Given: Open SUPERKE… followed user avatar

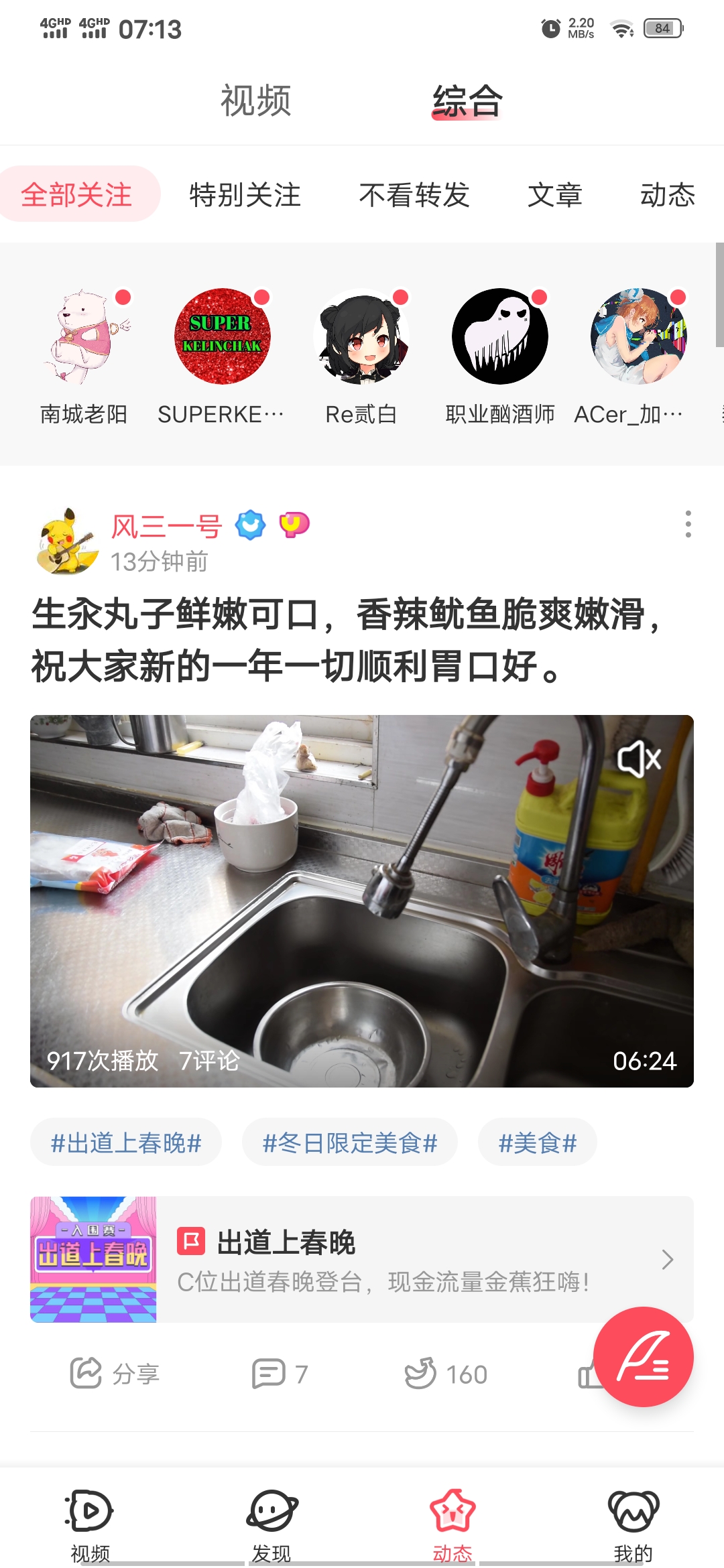Looking at the screenshot, I should (x=222, y=336).
